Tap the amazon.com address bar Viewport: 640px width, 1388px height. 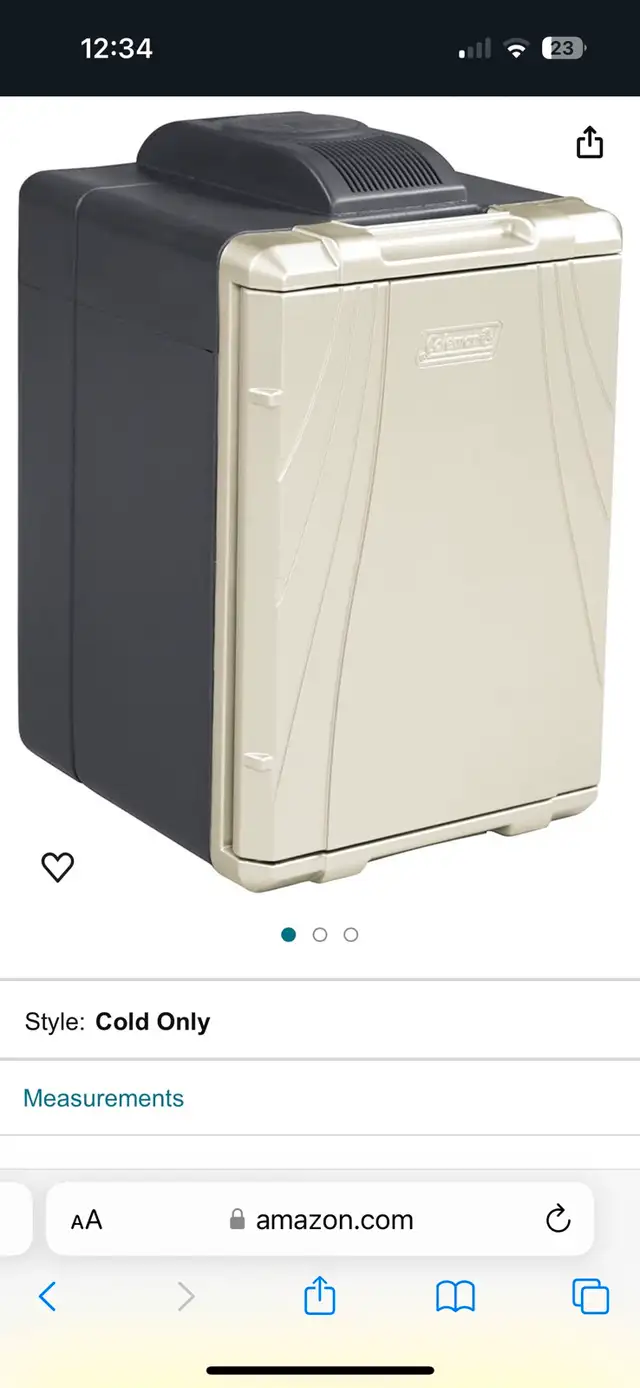pos(320,1219)
